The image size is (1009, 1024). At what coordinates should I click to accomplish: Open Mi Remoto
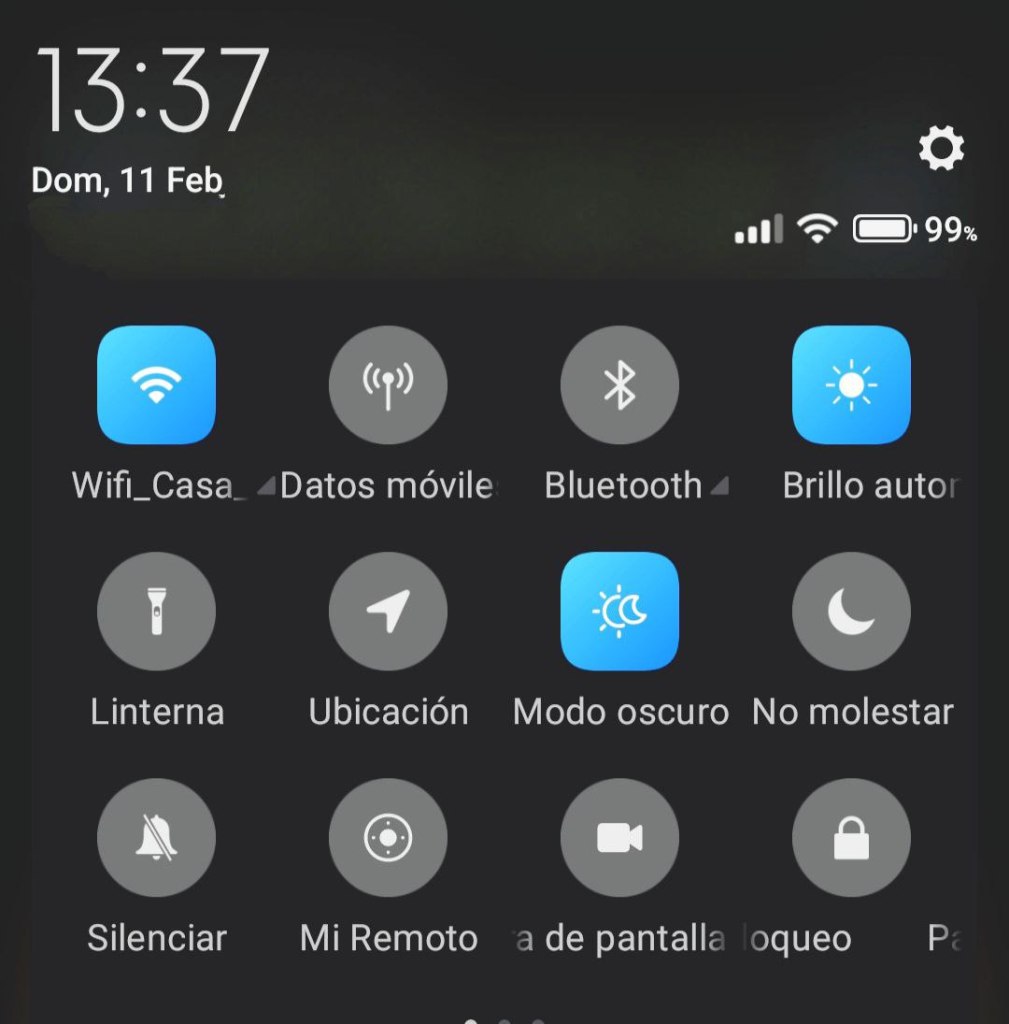coord(388,838)
